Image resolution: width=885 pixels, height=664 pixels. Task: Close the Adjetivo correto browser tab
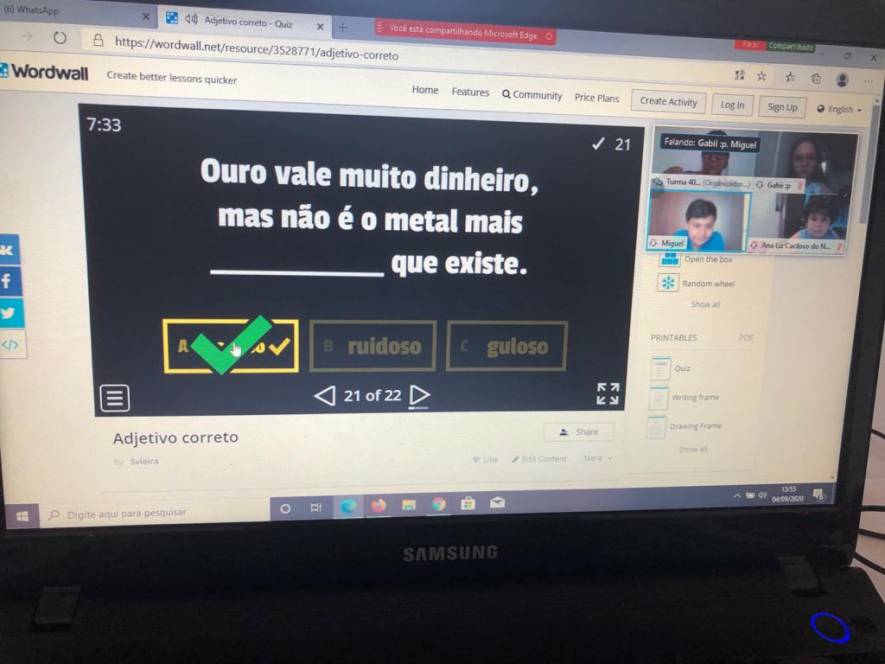320,26
